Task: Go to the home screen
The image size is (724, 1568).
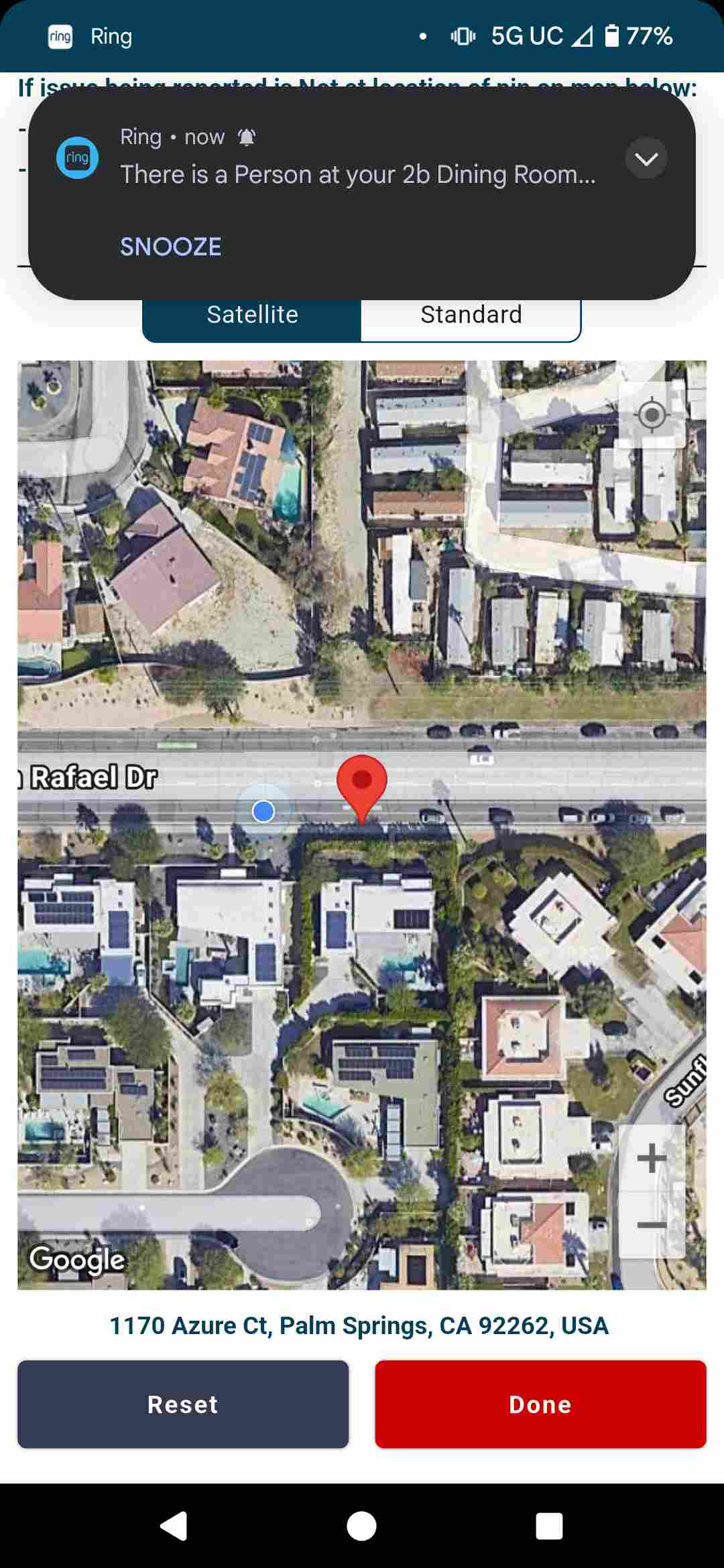Action: [x=361, y=1526]
